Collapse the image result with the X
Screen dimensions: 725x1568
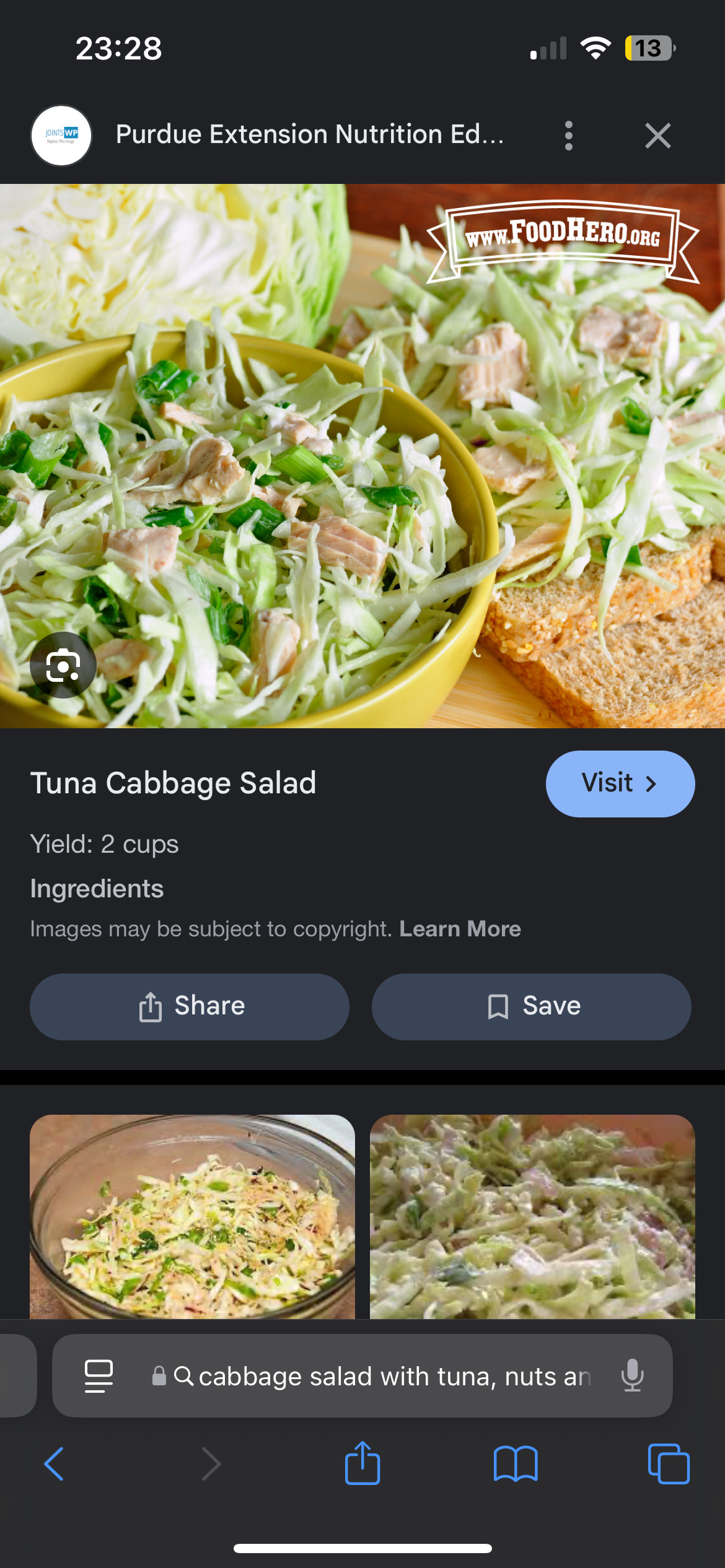[x=657, y=136]
